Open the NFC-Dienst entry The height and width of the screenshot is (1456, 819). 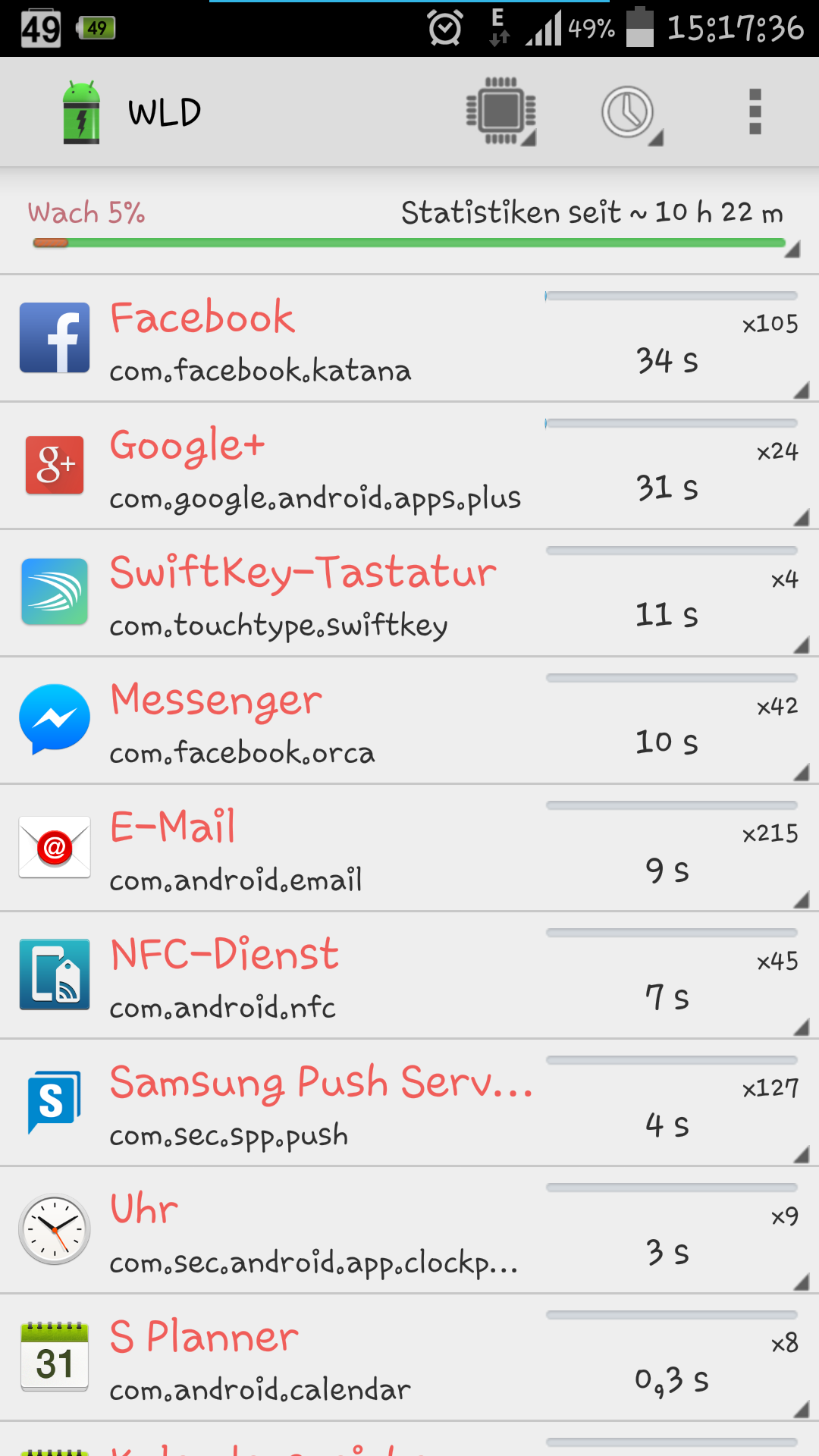click(x=409, y=975)
